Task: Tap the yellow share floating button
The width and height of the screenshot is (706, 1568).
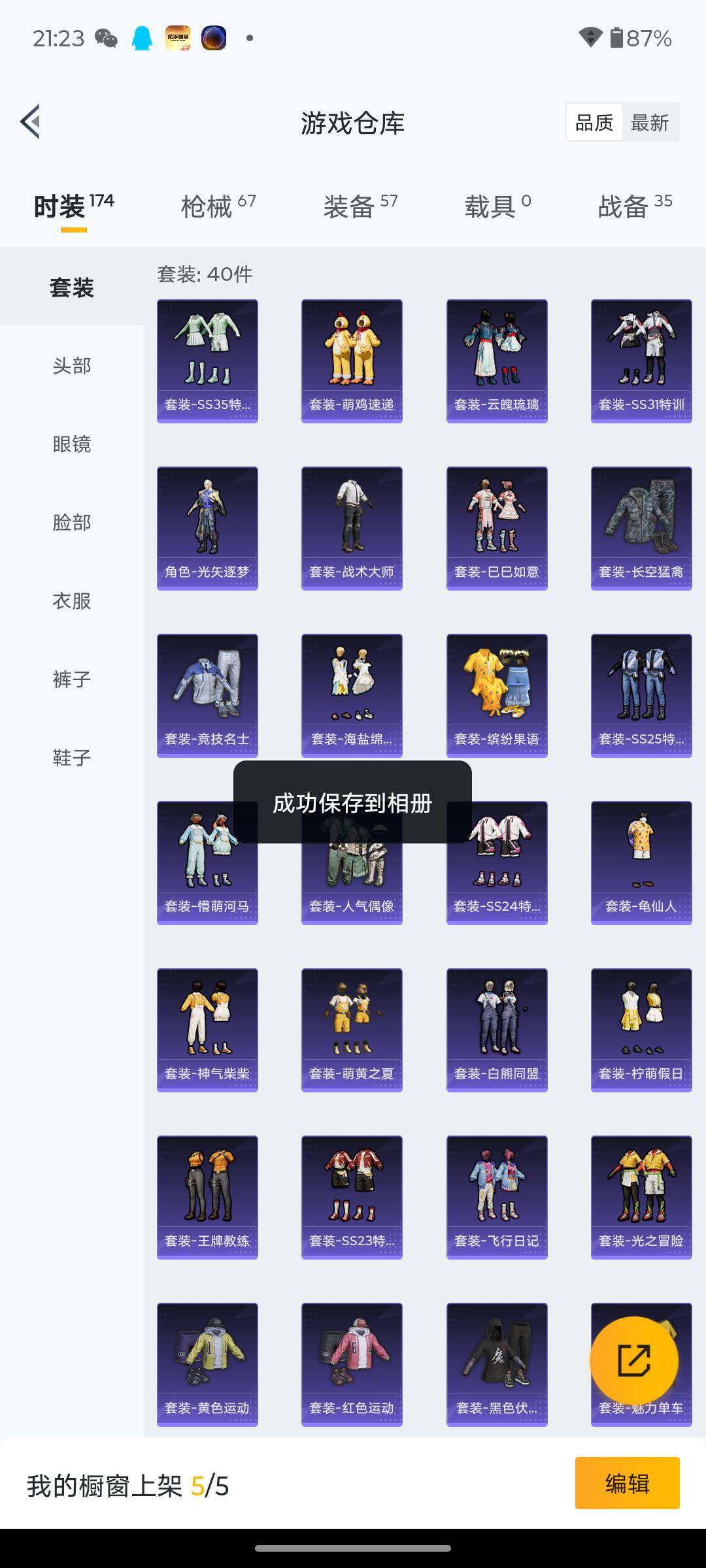Action: [633, 1360]
